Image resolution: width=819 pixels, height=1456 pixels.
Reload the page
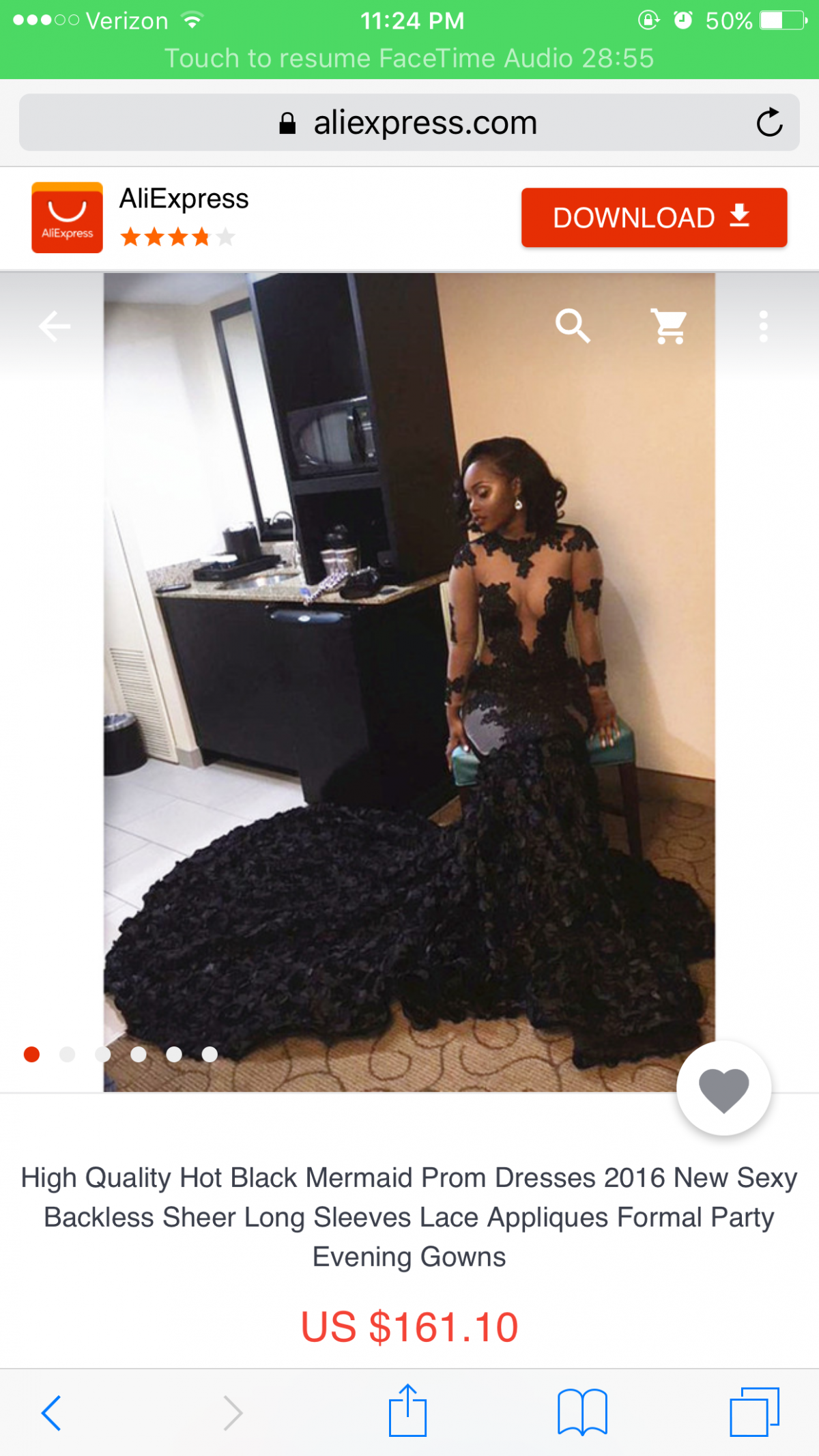[x=769, y=123]
